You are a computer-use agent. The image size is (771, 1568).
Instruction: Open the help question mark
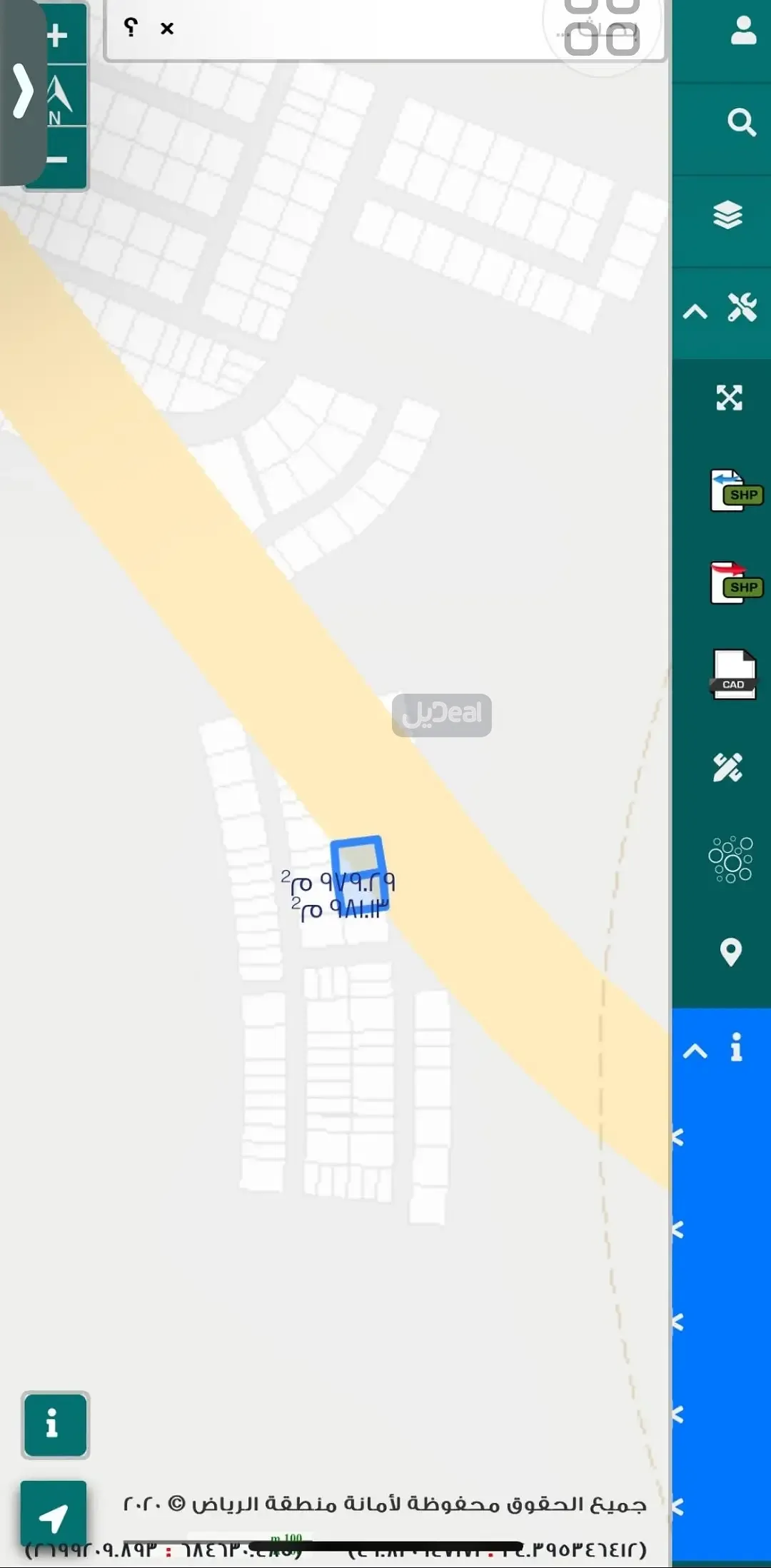(131, 27)
